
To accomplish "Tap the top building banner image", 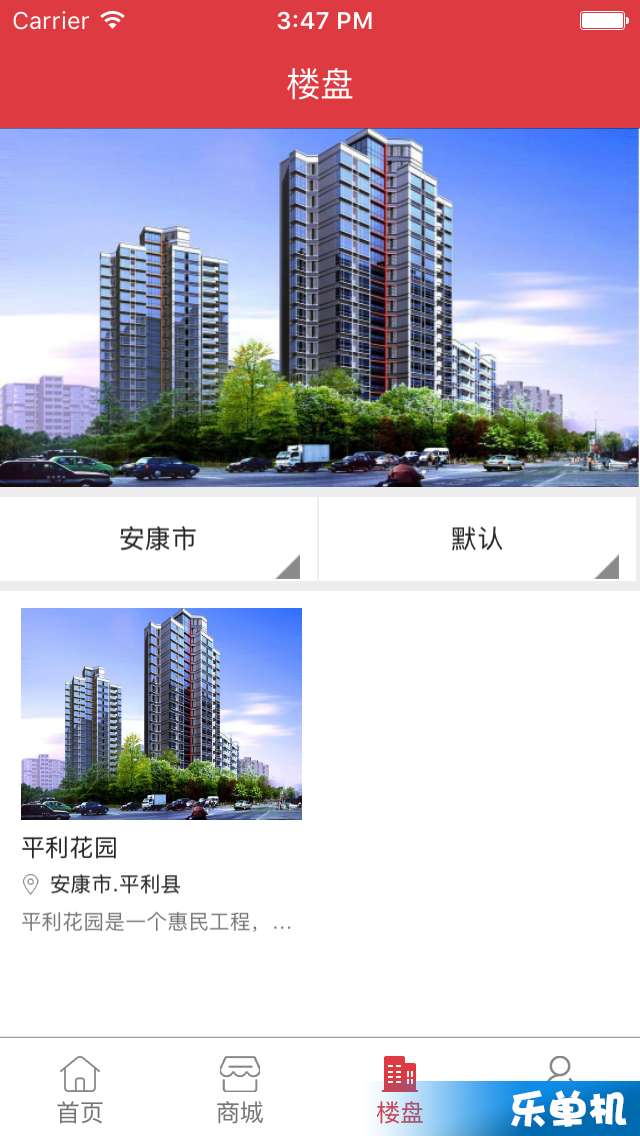I will pos(320,307).
